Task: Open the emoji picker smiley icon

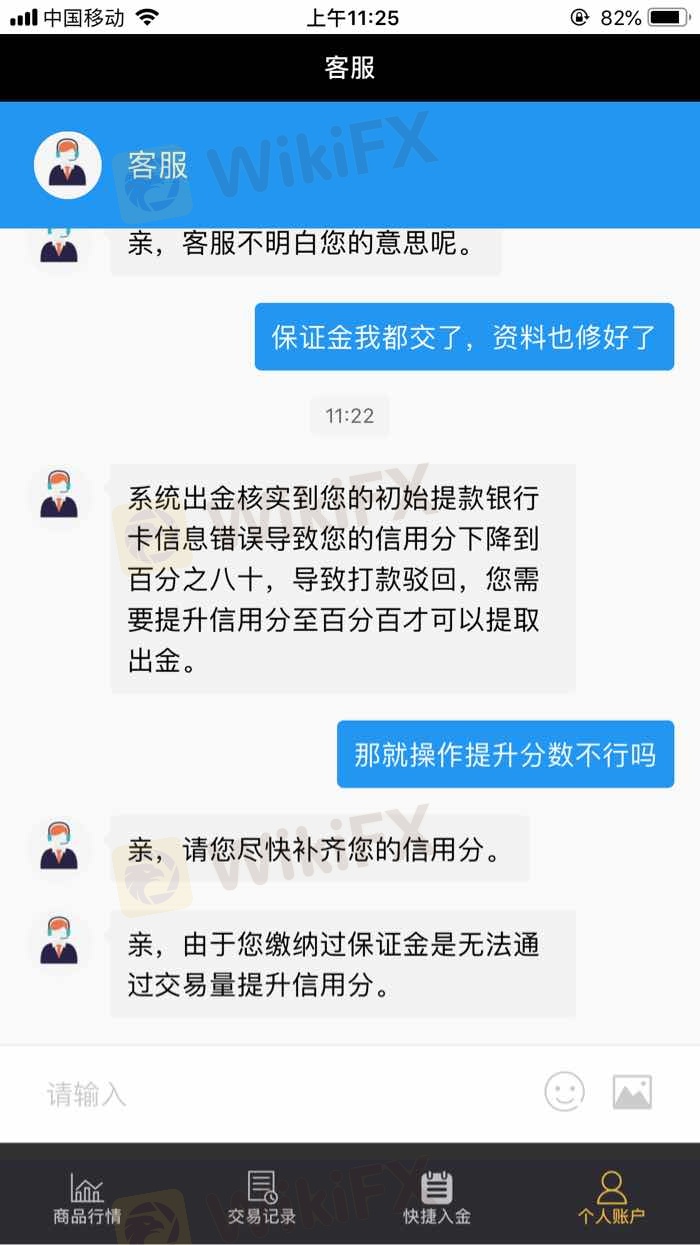Action: pyautogui.click(x=564, y=1092)
